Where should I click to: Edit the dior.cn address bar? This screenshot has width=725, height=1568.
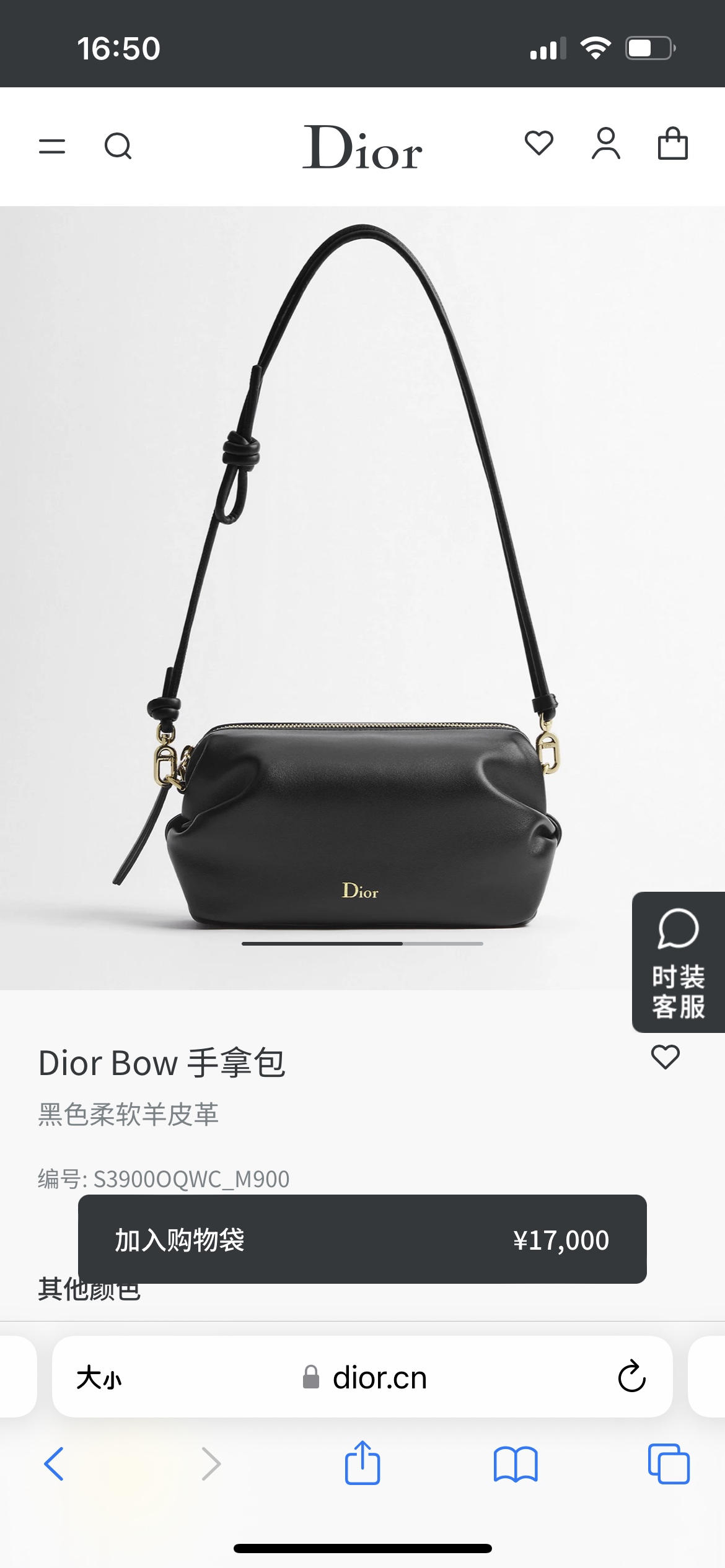click(x=379, y=1378)
